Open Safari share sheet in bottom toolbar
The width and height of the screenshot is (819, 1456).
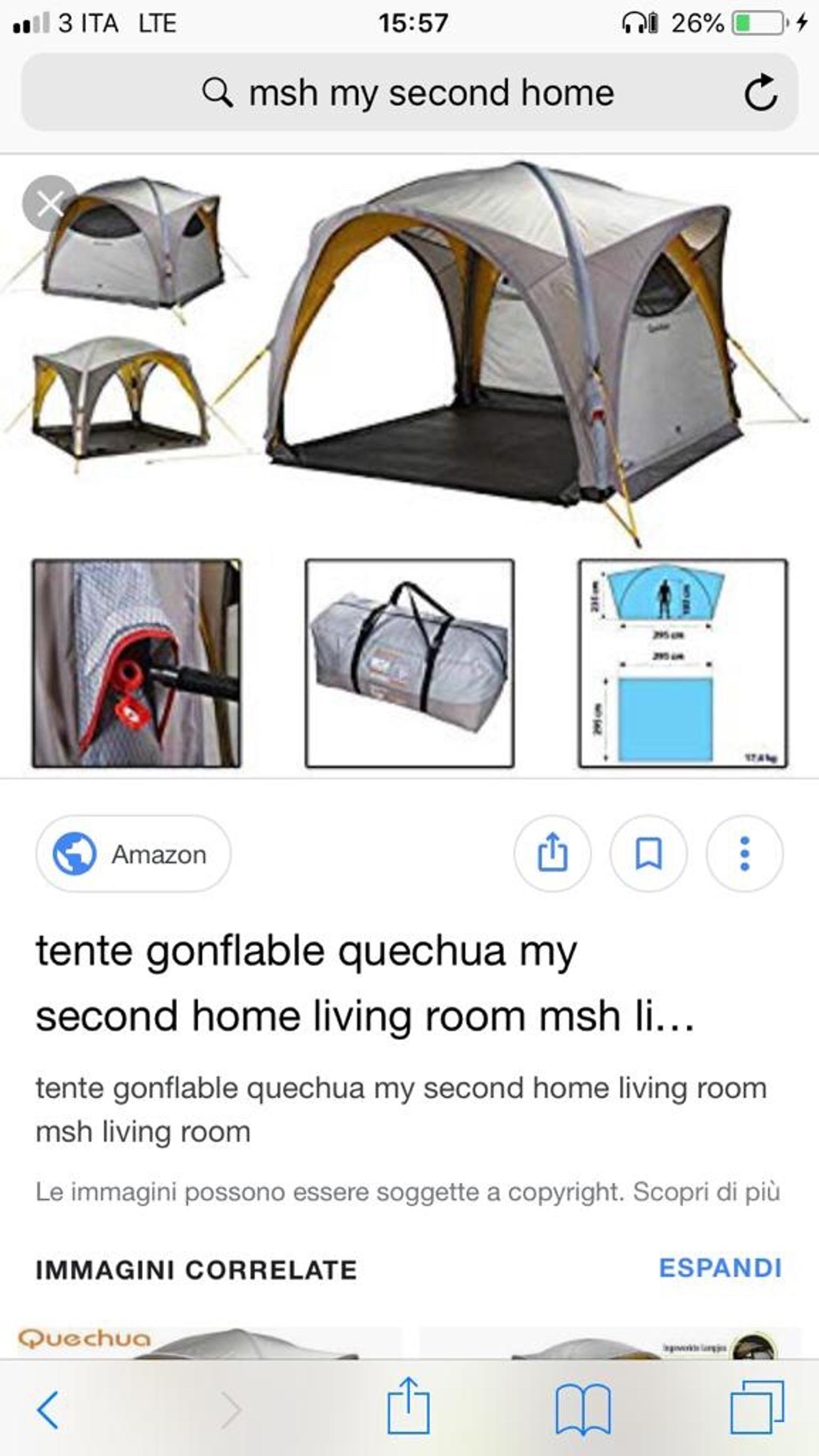tap(408, 1407)
